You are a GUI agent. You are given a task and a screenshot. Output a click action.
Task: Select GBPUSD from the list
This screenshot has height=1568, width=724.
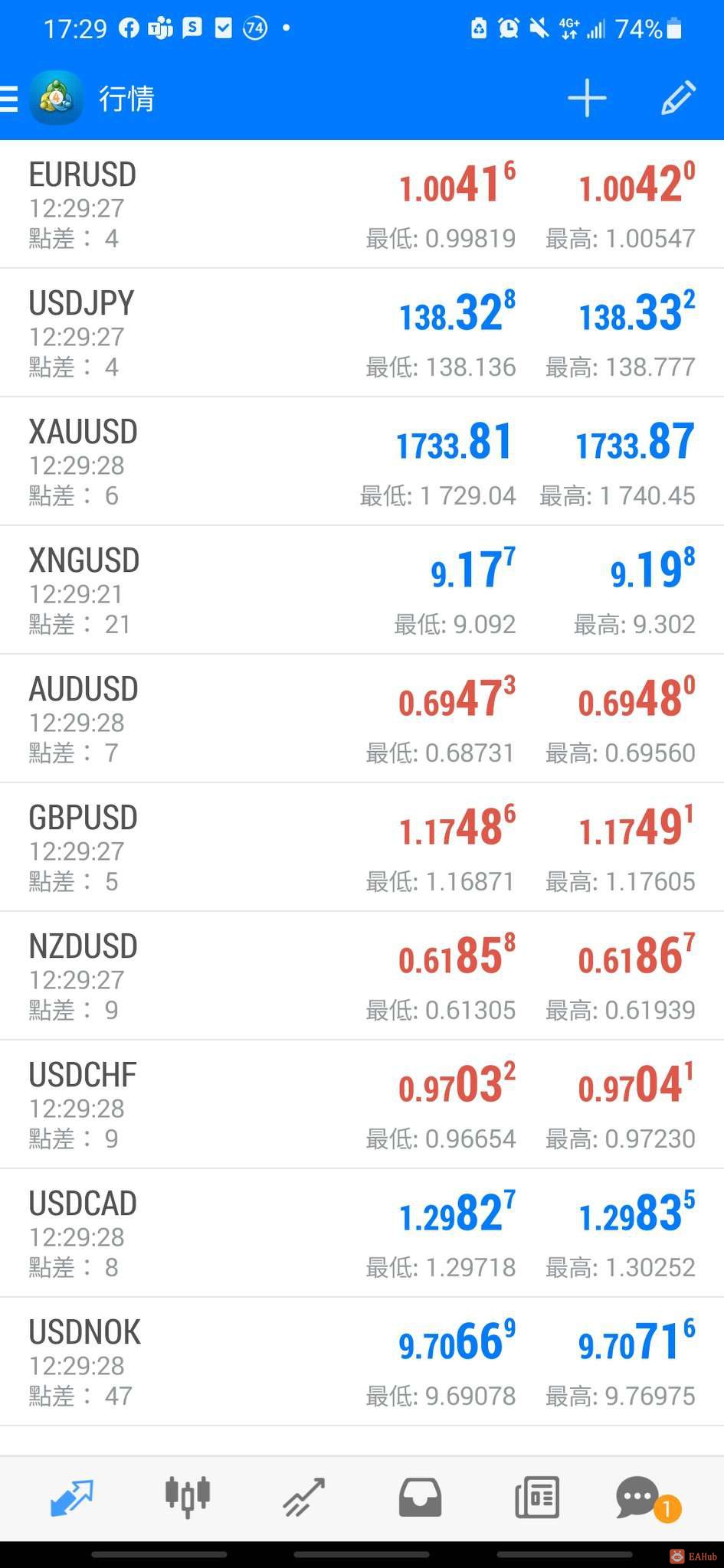pos(362,848)
